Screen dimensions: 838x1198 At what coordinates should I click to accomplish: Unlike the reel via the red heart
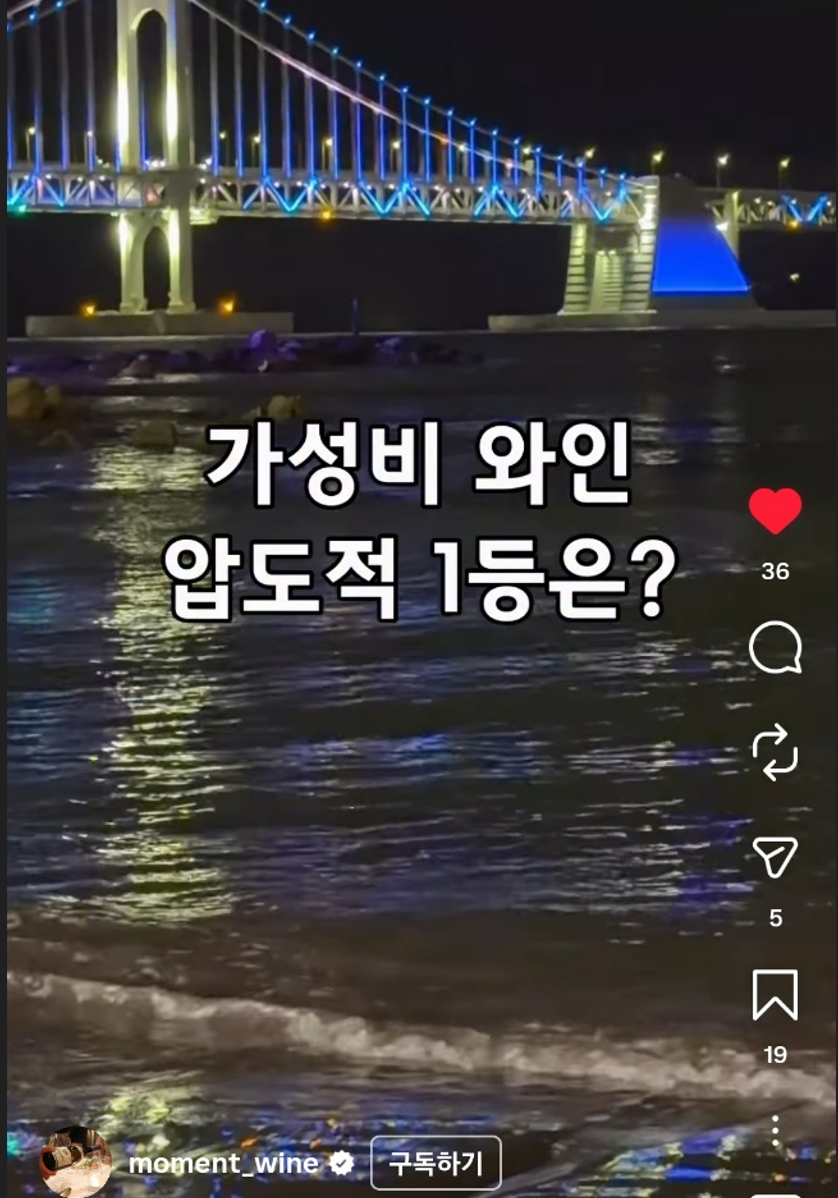[775, 511]
